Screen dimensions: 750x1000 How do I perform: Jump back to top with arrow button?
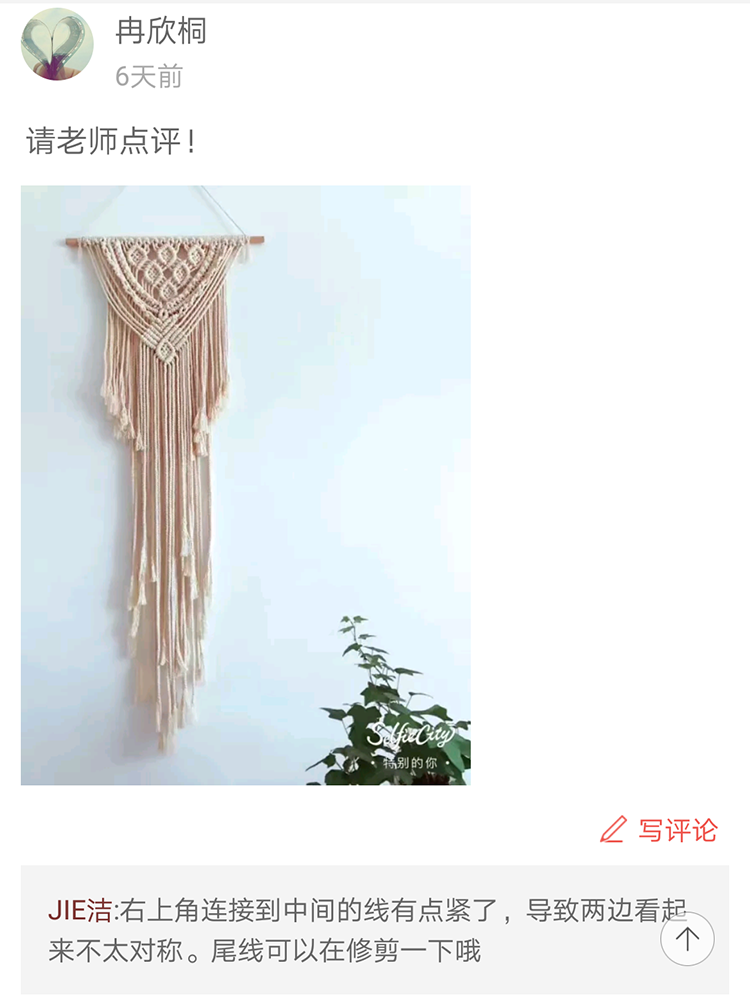[x=687, y=938]
